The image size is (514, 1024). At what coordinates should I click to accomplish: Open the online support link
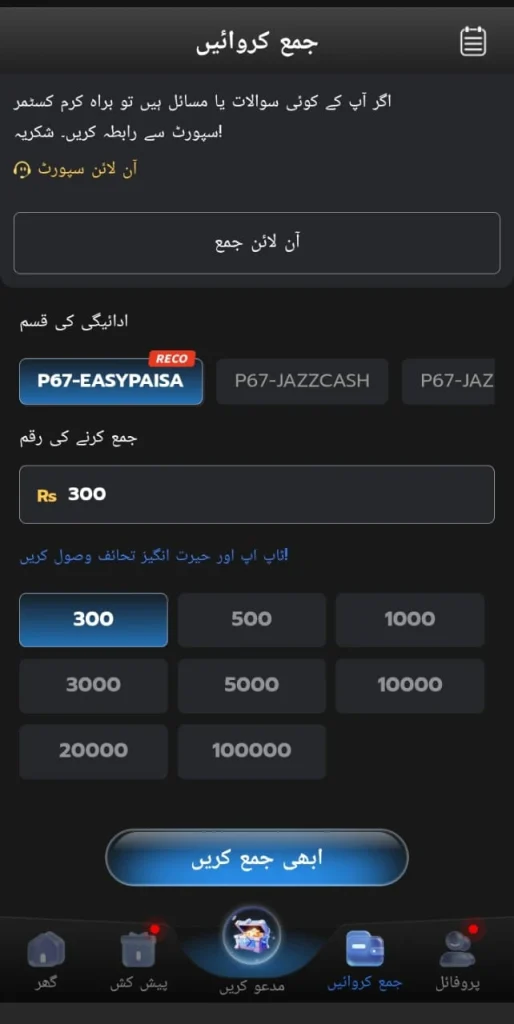(x=75, y=170)
